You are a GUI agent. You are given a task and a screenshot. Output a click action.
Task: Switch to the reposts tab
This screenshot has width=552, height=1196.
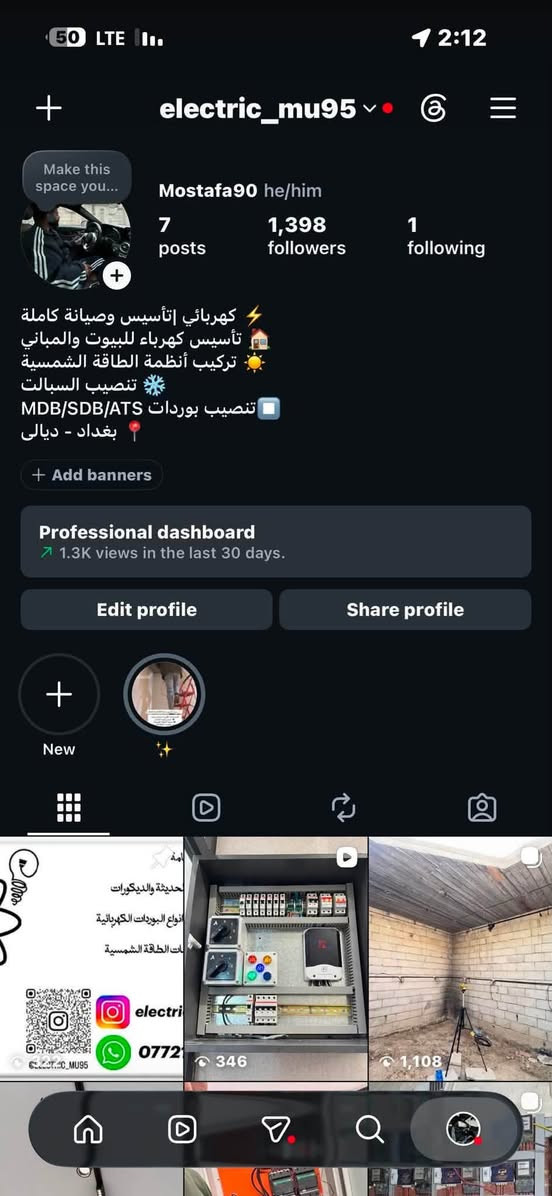344,808
